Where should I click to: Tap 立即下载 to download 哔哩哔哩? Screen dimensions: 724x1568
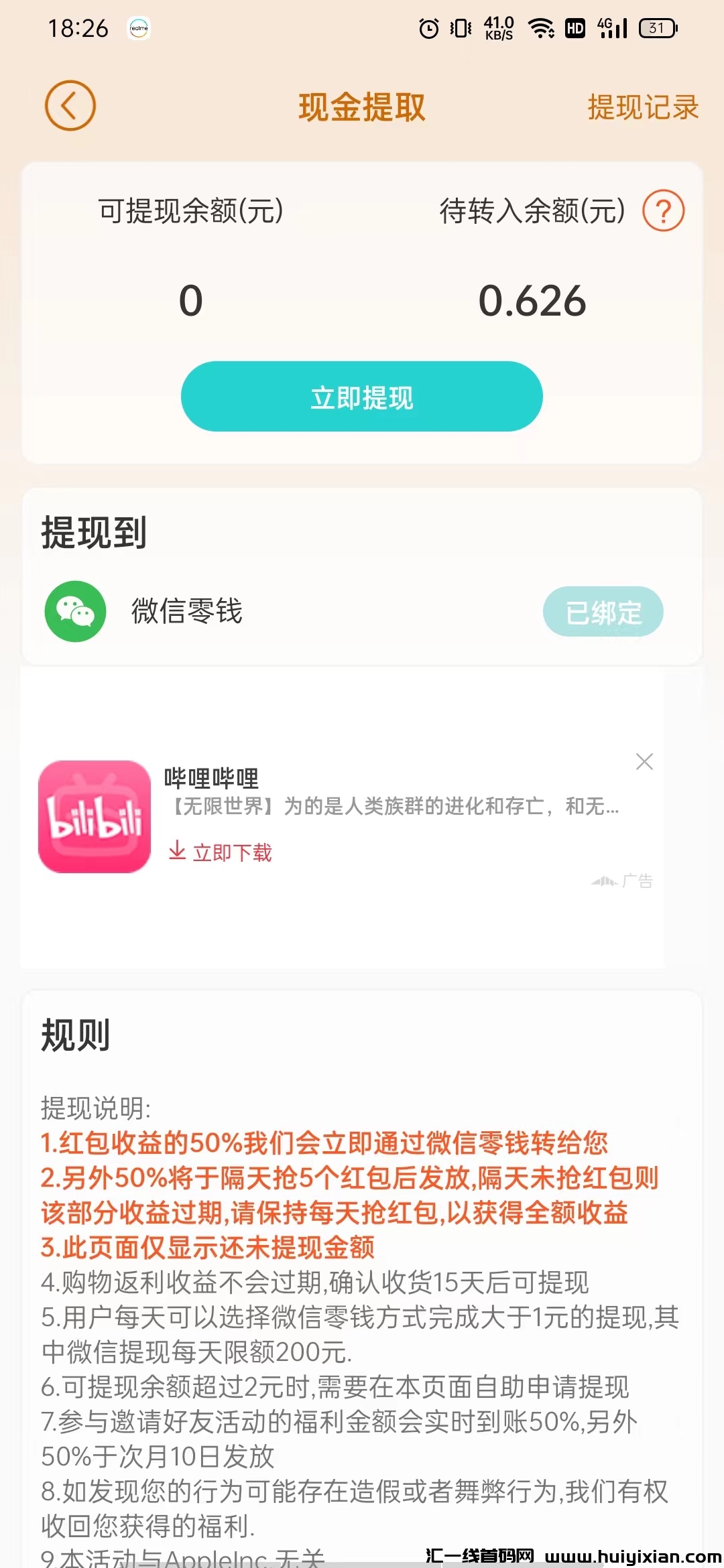[x=221, y=852]
